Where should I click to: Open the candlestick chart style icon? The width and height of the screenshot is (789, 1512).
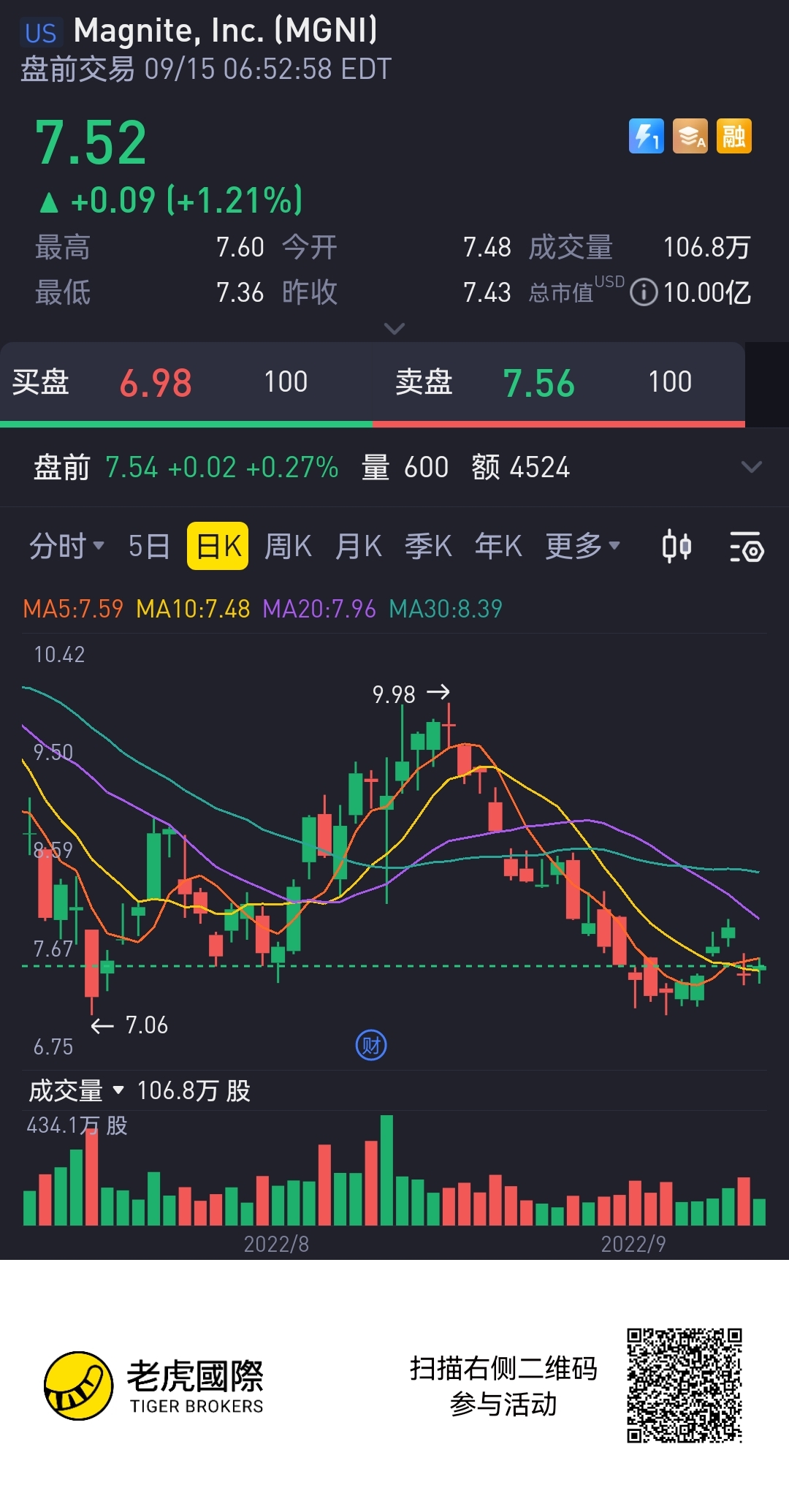(x=676, y=547)
